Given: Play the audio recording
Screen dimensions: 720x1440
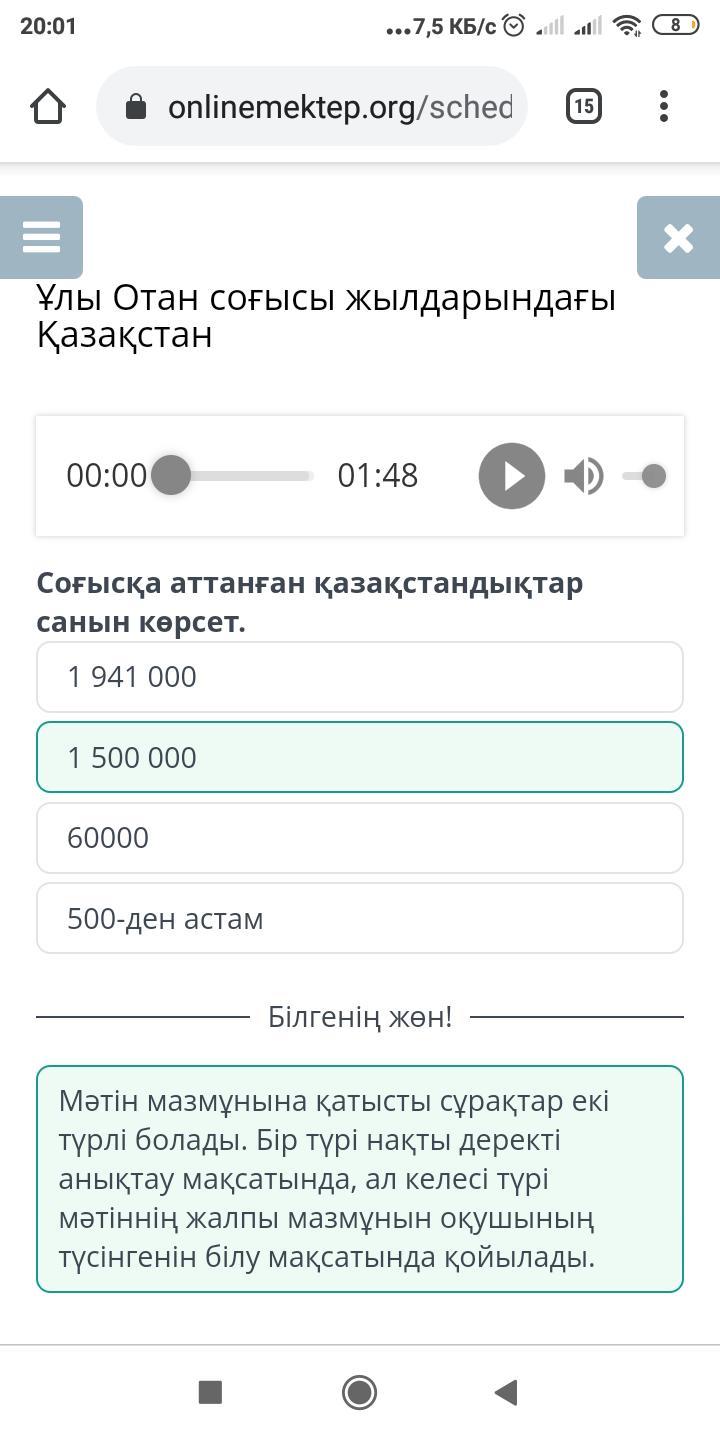Looking at the screenshot, I should click(512, 476).
